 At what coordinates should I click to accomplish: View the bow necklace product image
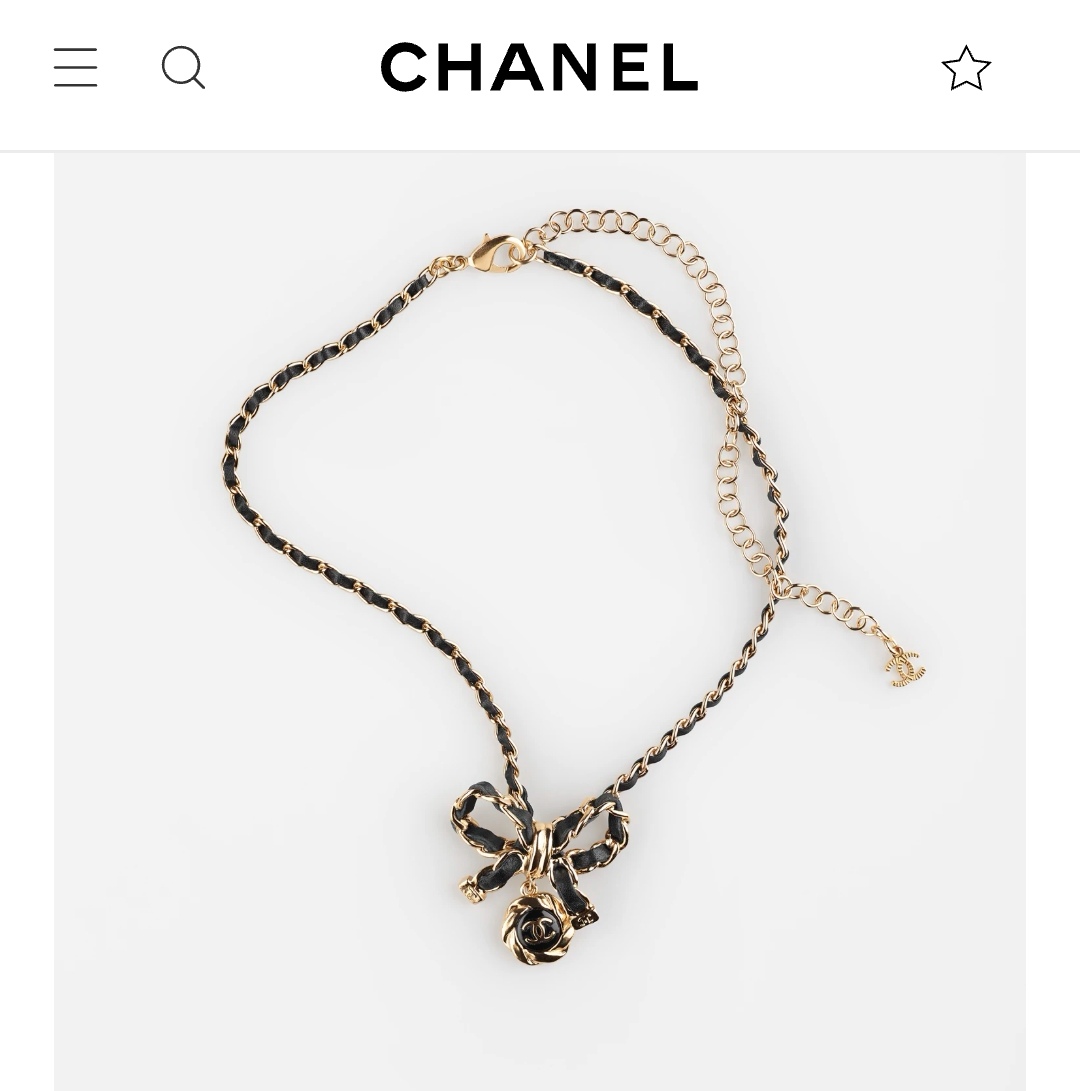point(540,620)
